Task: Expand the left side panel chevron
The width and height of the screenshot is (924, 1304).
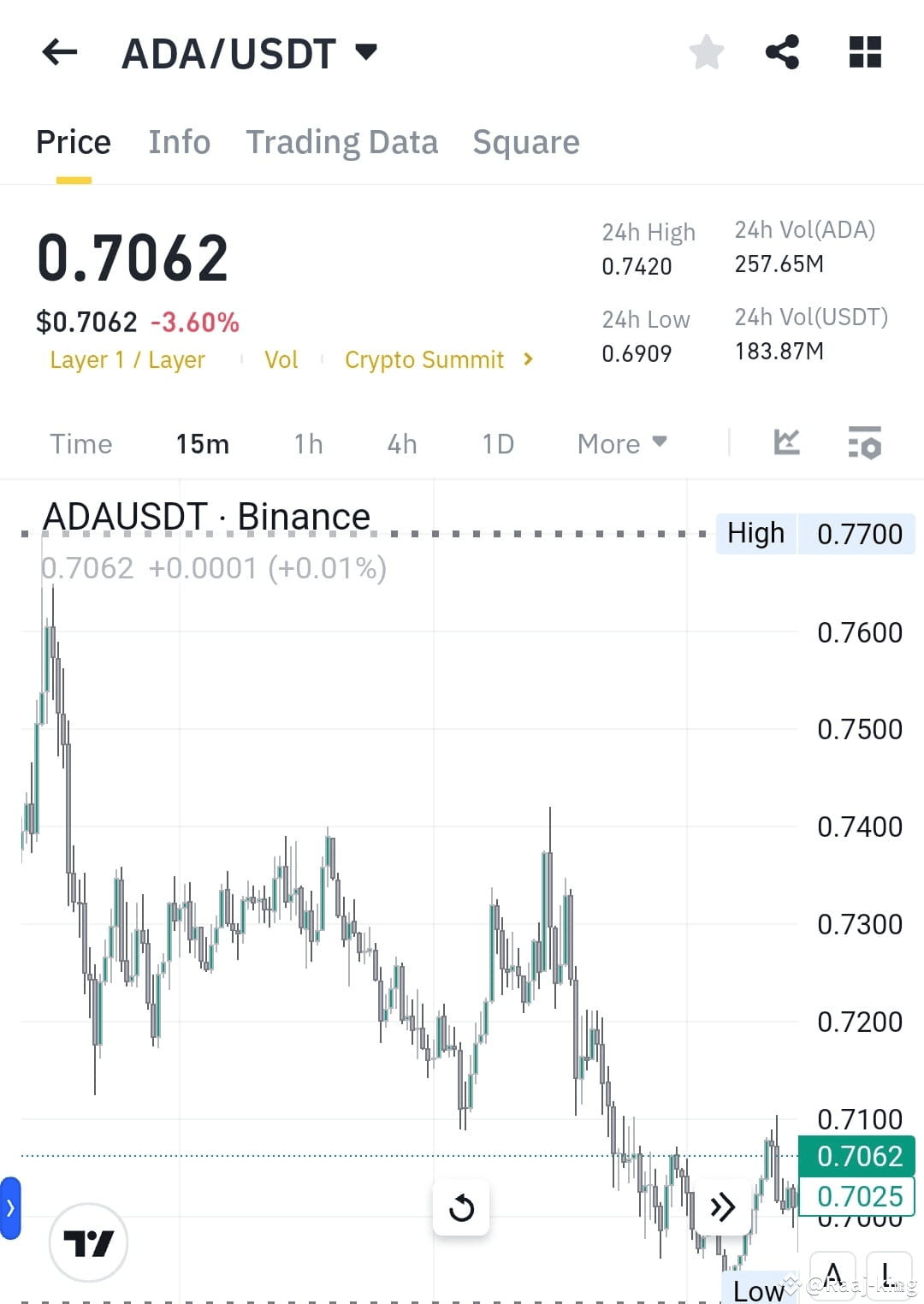Action: [9, 1207]
